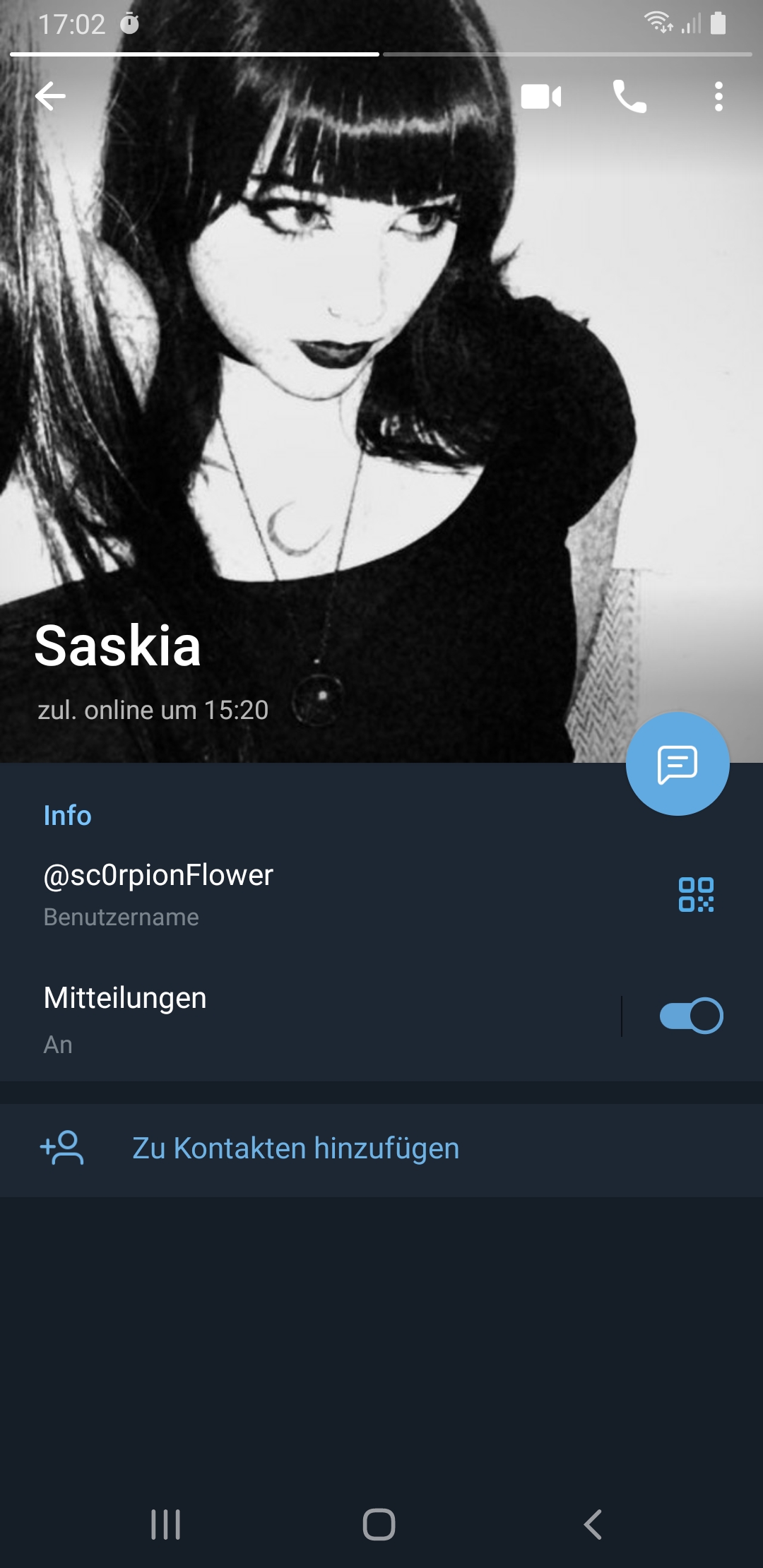This screenshot has width=763, height=1568.
Task: Open the chat with Saskia
Action: point(678,764)
